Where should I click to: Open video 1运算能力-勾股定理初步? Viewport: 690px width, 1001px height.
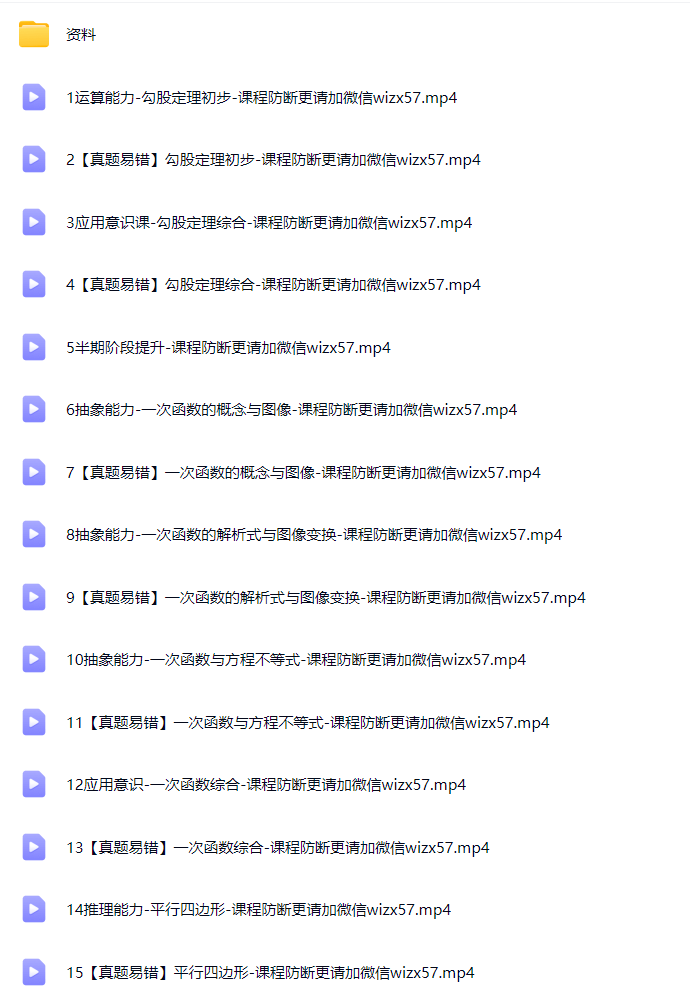pos(262,98)
